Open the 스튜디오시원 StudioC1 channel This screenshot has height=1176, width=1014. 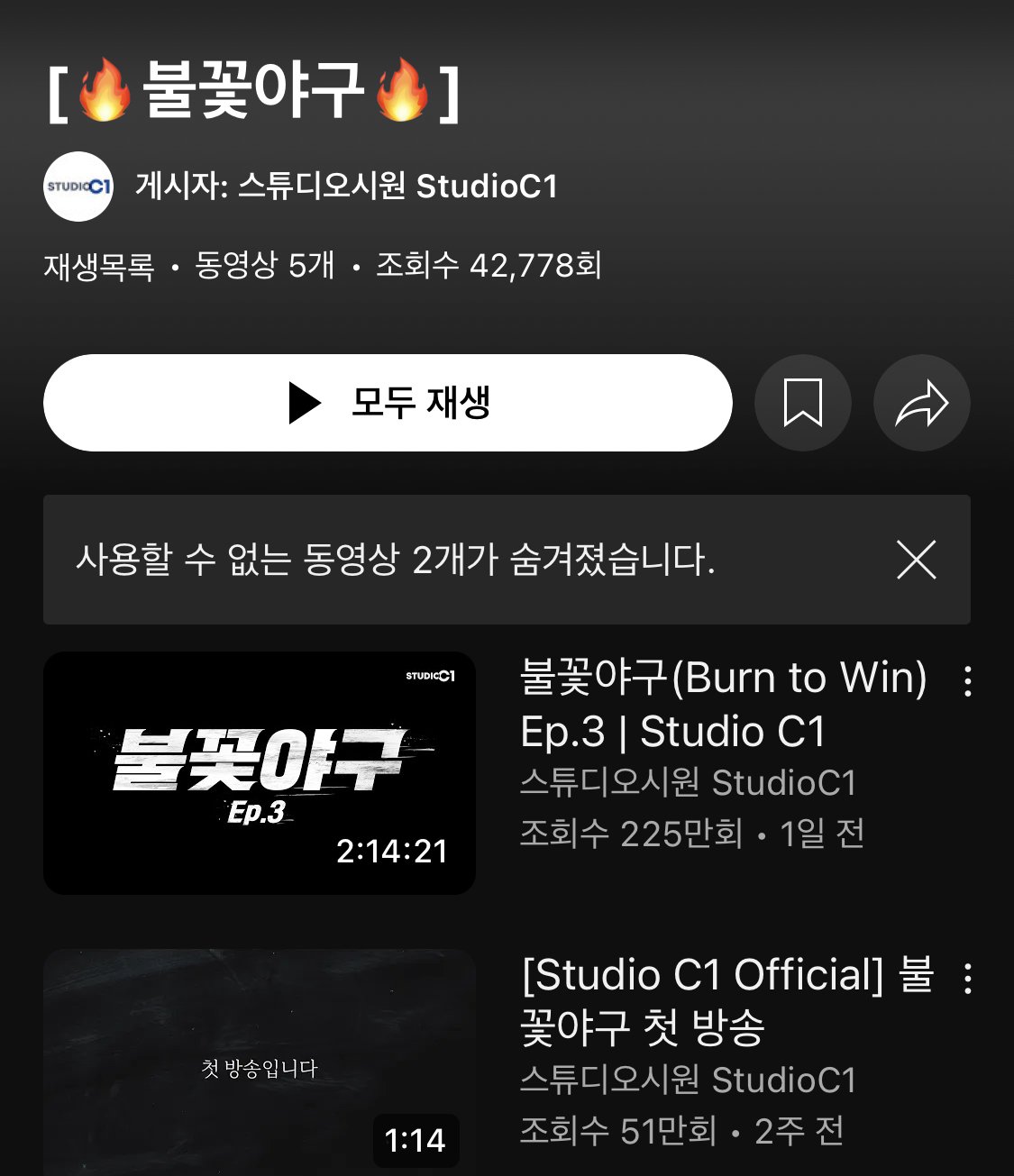coord(347,187)
